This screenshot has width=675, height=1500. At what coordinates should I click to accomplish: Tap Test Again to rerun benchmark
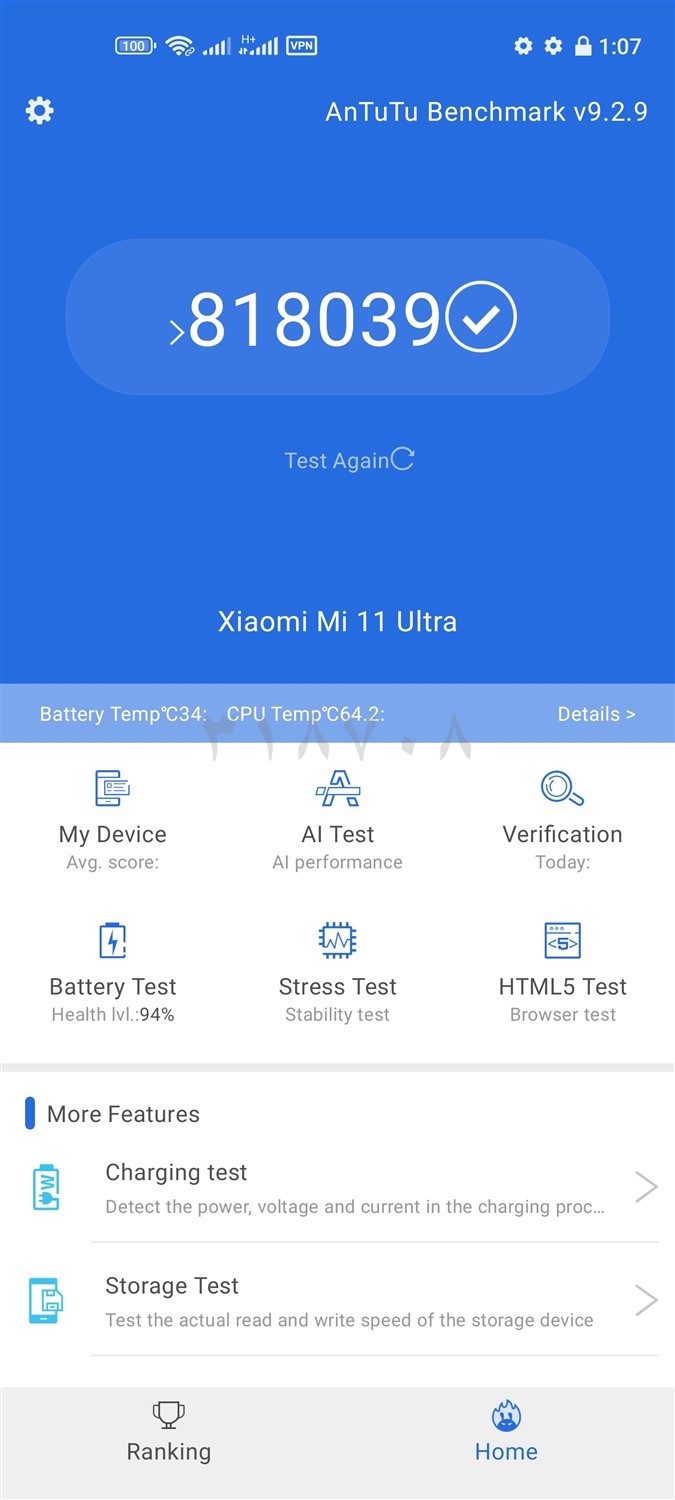[x=349, y=460]
